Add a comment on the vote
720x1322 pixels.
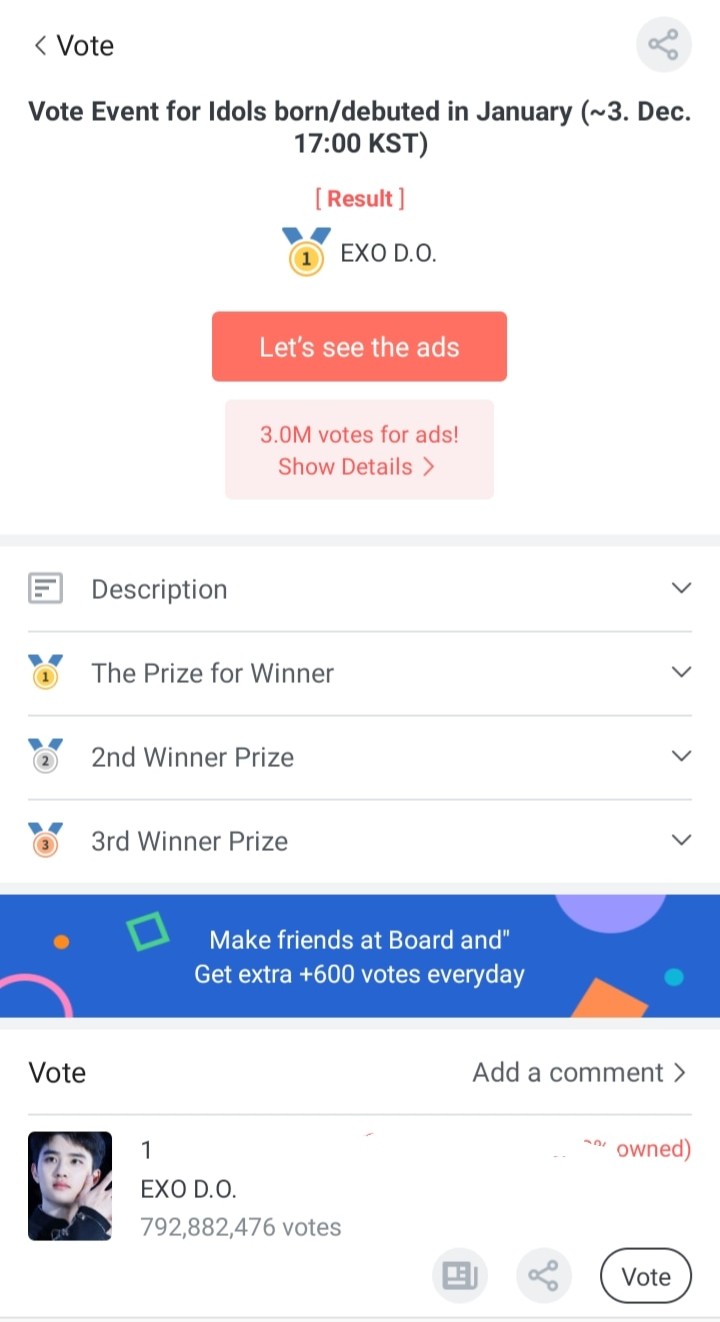click(579, 1072)
